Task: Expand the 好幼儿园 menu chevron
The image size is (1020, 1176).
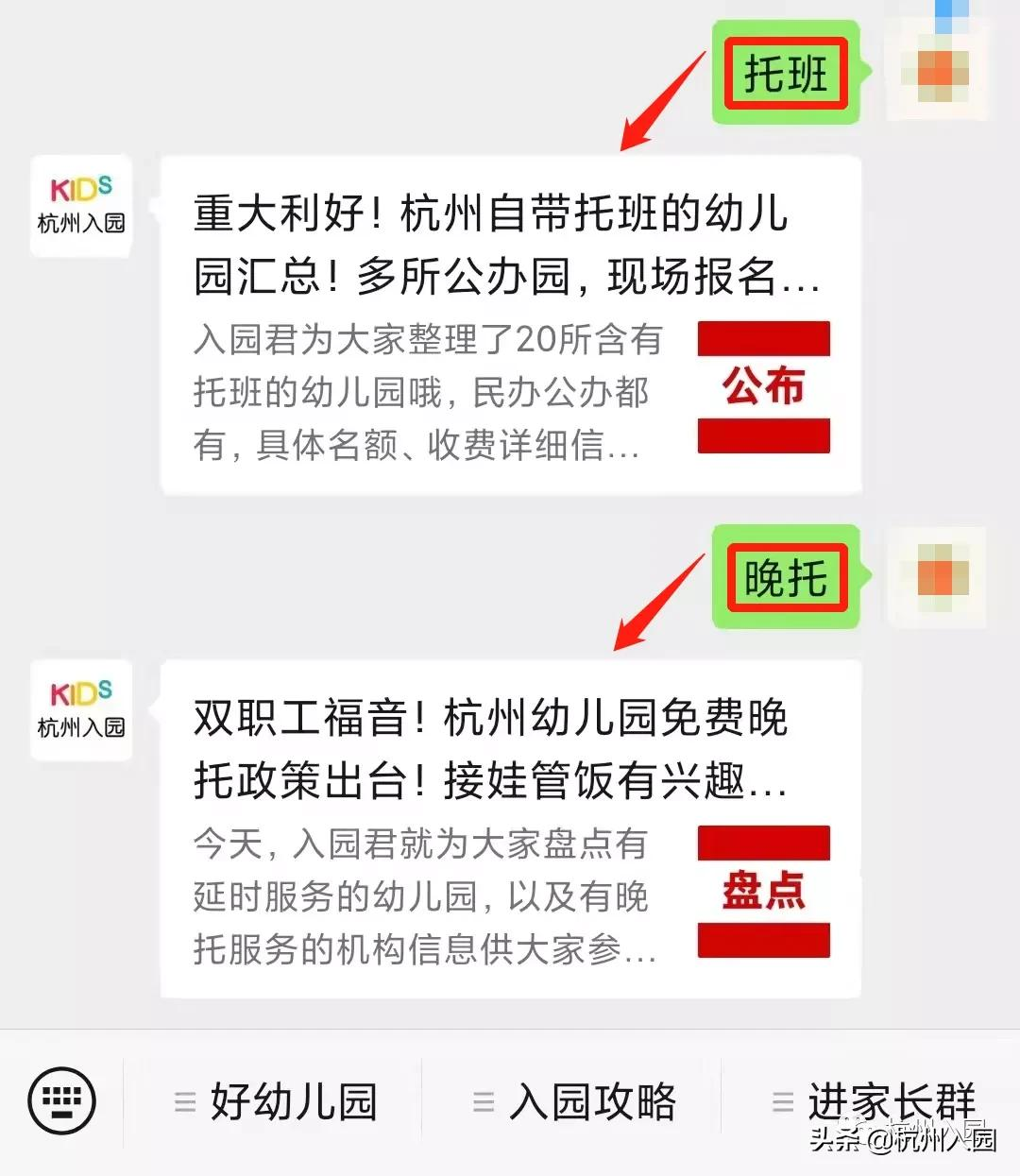Action: tap(185, 1101)
